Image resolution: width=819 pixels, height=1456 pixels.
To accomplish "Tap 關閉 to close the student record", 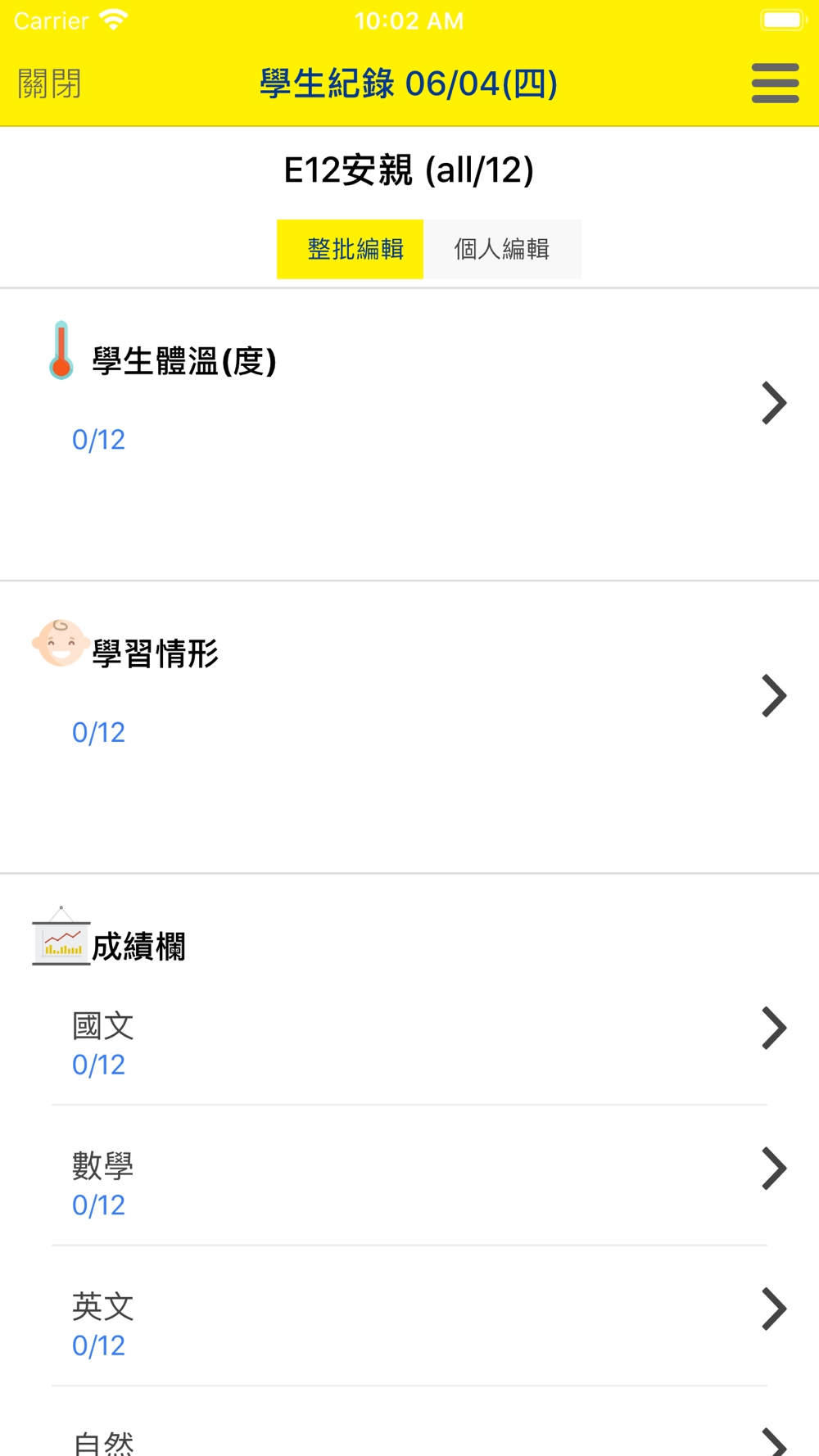I will pos(49,84).
